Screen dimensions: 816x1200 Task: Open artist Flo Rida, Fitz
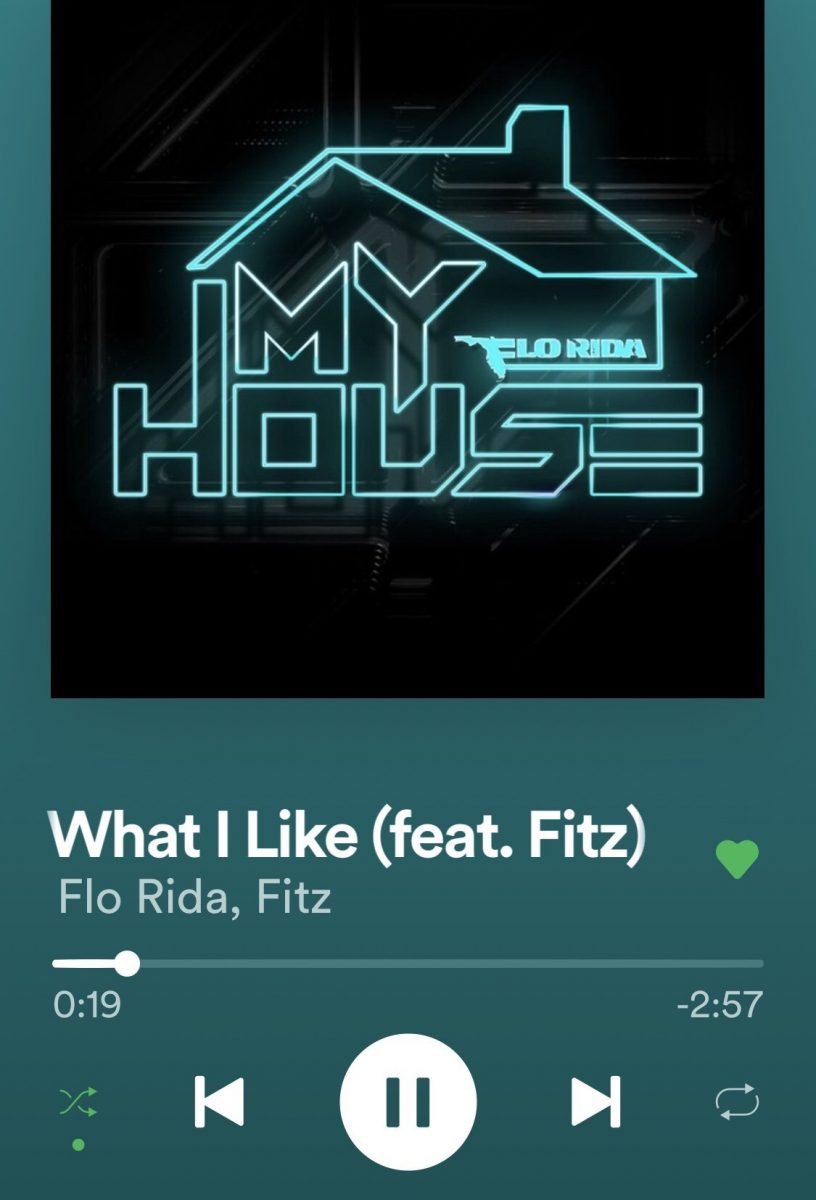[x=195, y=897]
